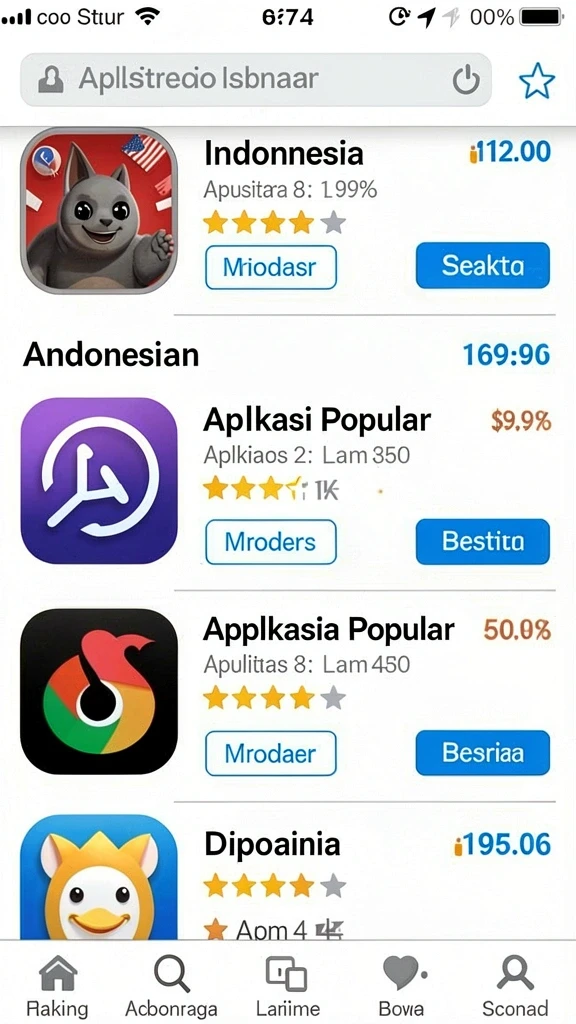Screen dimensions: 576x1024
Task: Switch to the Lariime tab
Action: click(287, 985)
